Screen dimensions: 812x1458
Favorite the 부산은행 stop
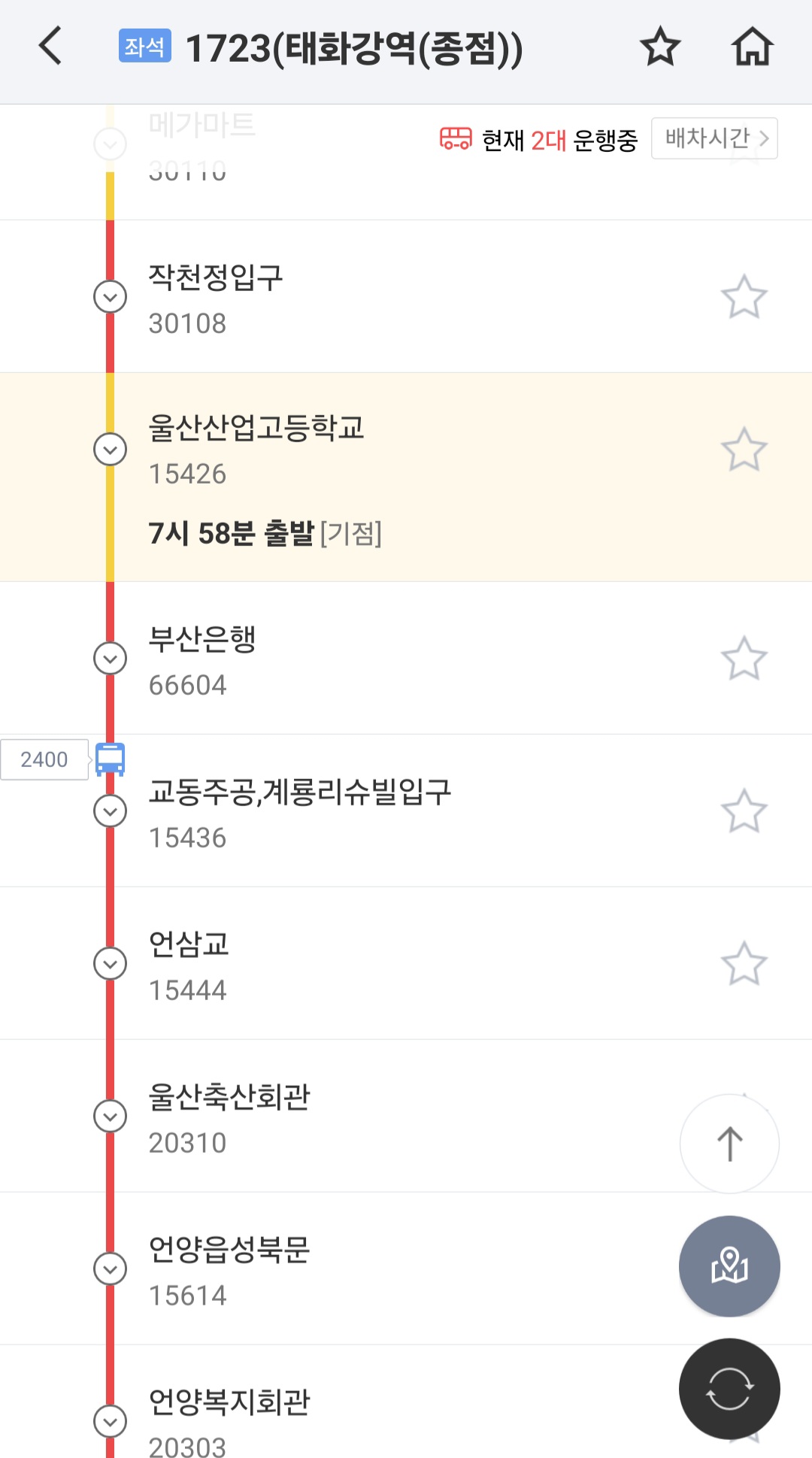(x=744, y=659)
